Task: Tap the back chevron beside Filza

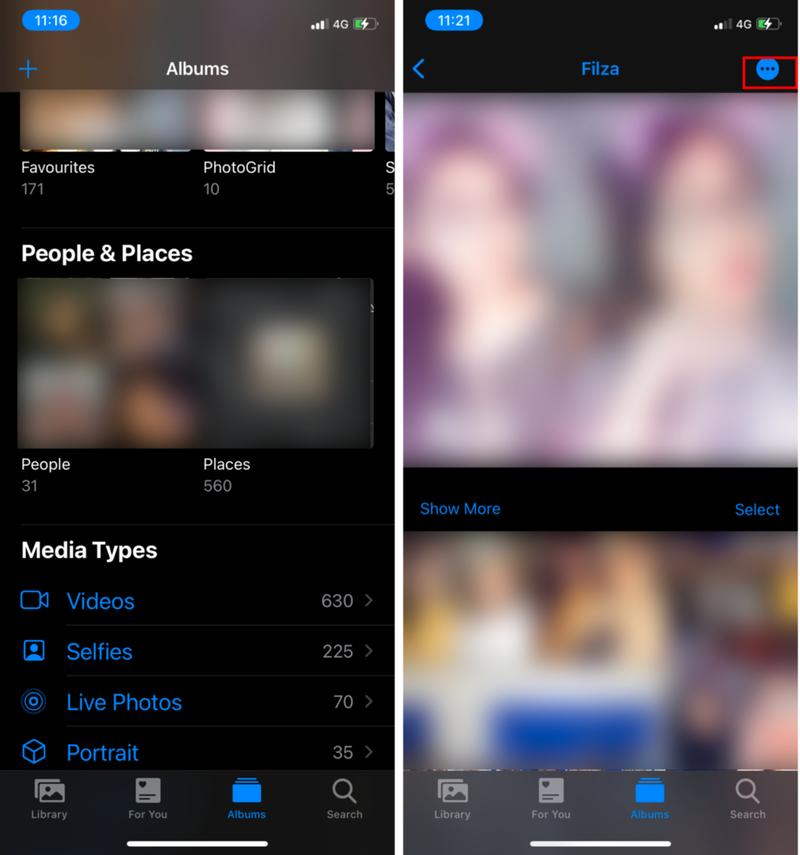Action: pyautogui.click(x=419, y=69)
